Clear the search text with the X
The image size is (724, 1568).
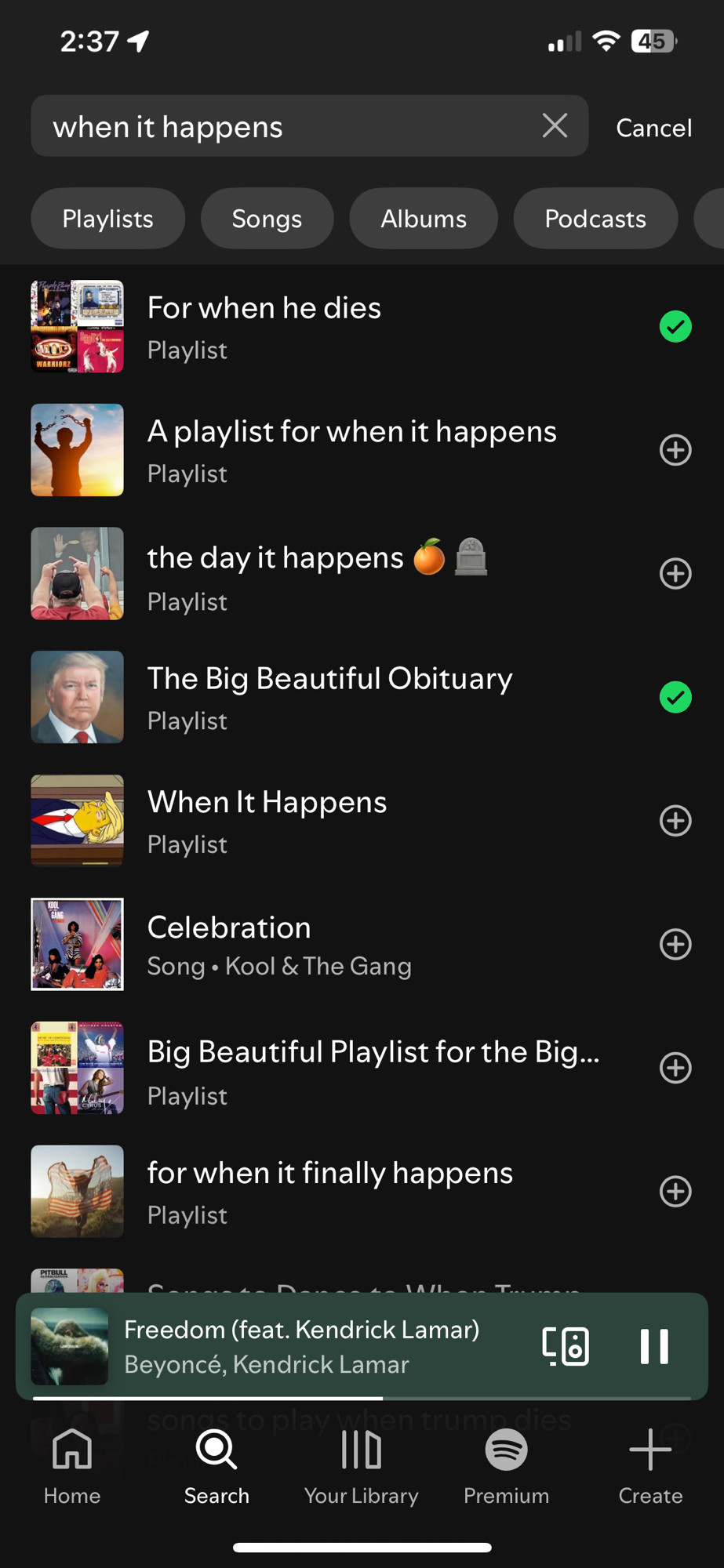click(x=555, y=125)
